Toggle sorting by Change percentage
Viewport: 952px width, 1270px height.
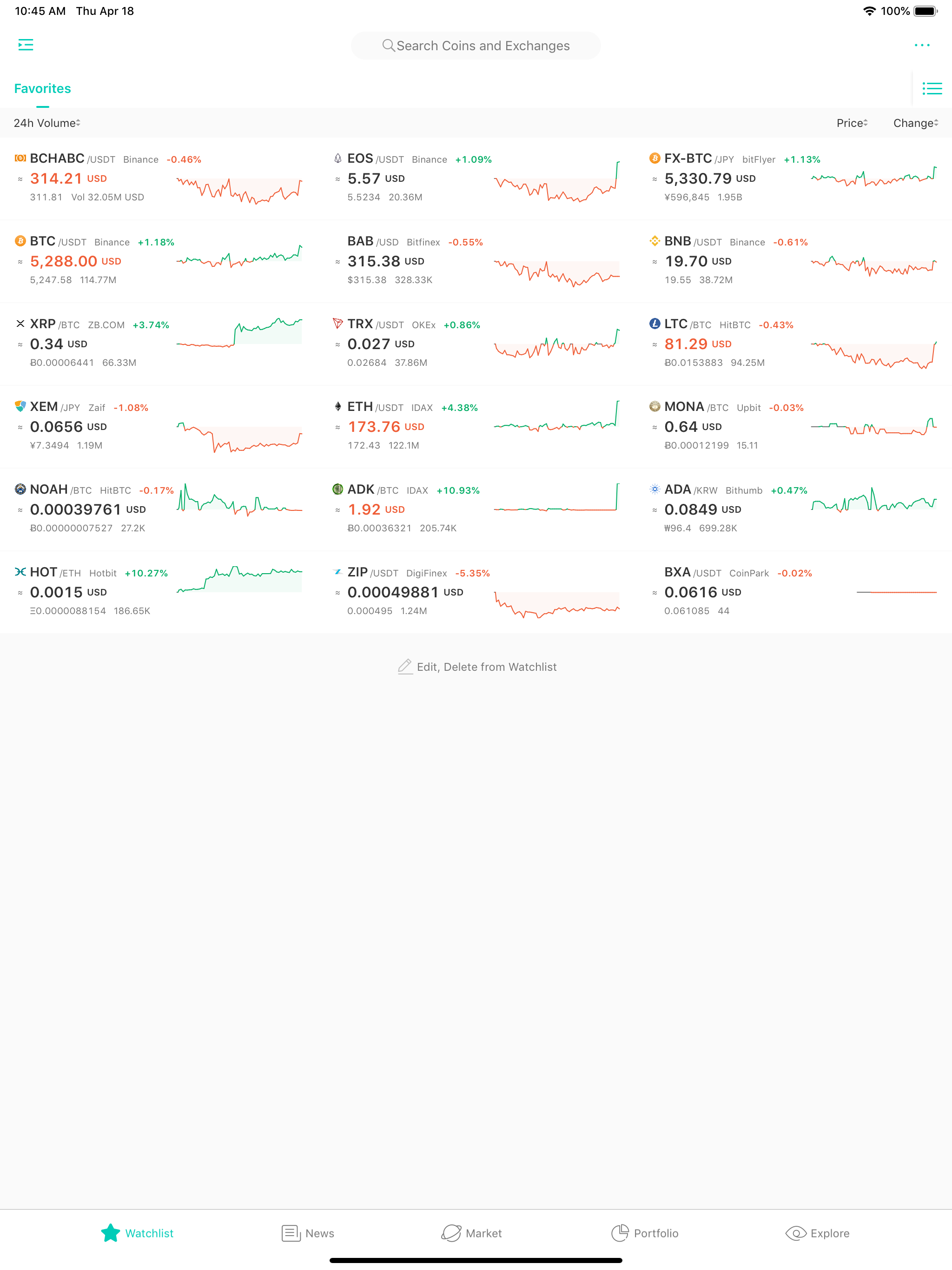915,123
